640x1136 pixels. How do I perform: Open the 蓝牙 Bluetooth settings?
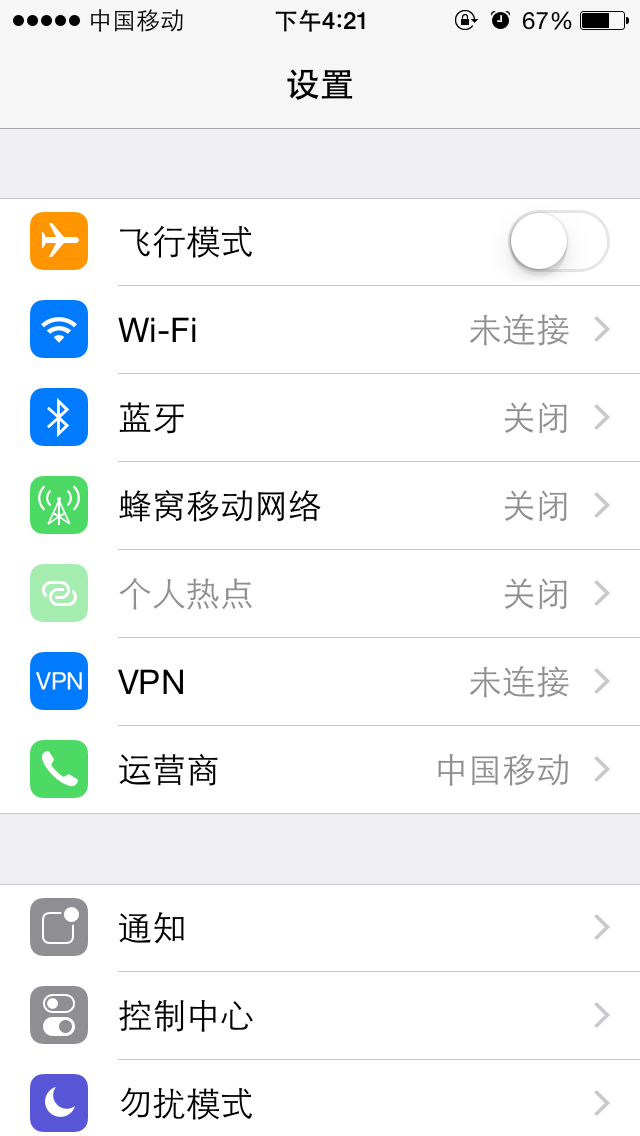[x=320, y=418]
